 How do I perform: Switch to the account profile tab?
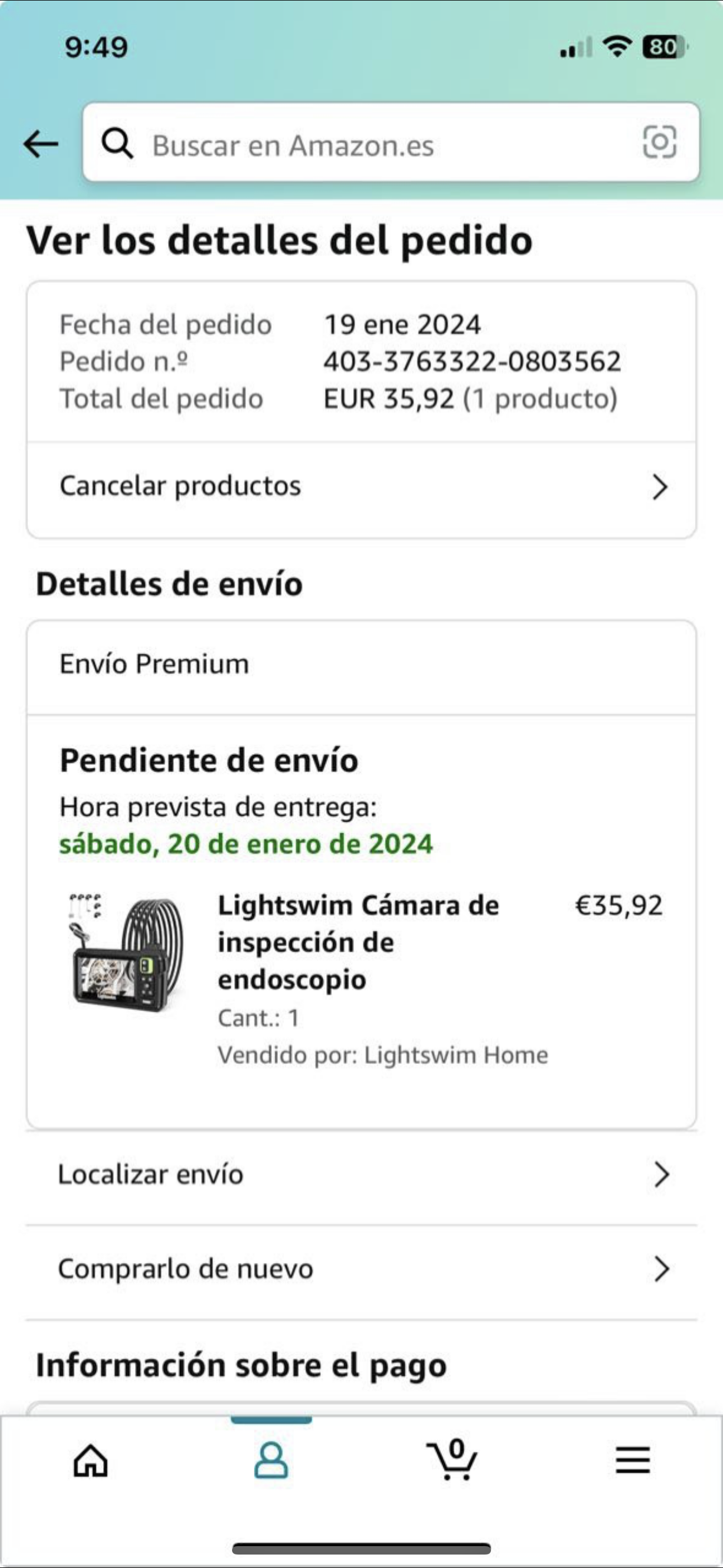click(x=271, y=1460)
